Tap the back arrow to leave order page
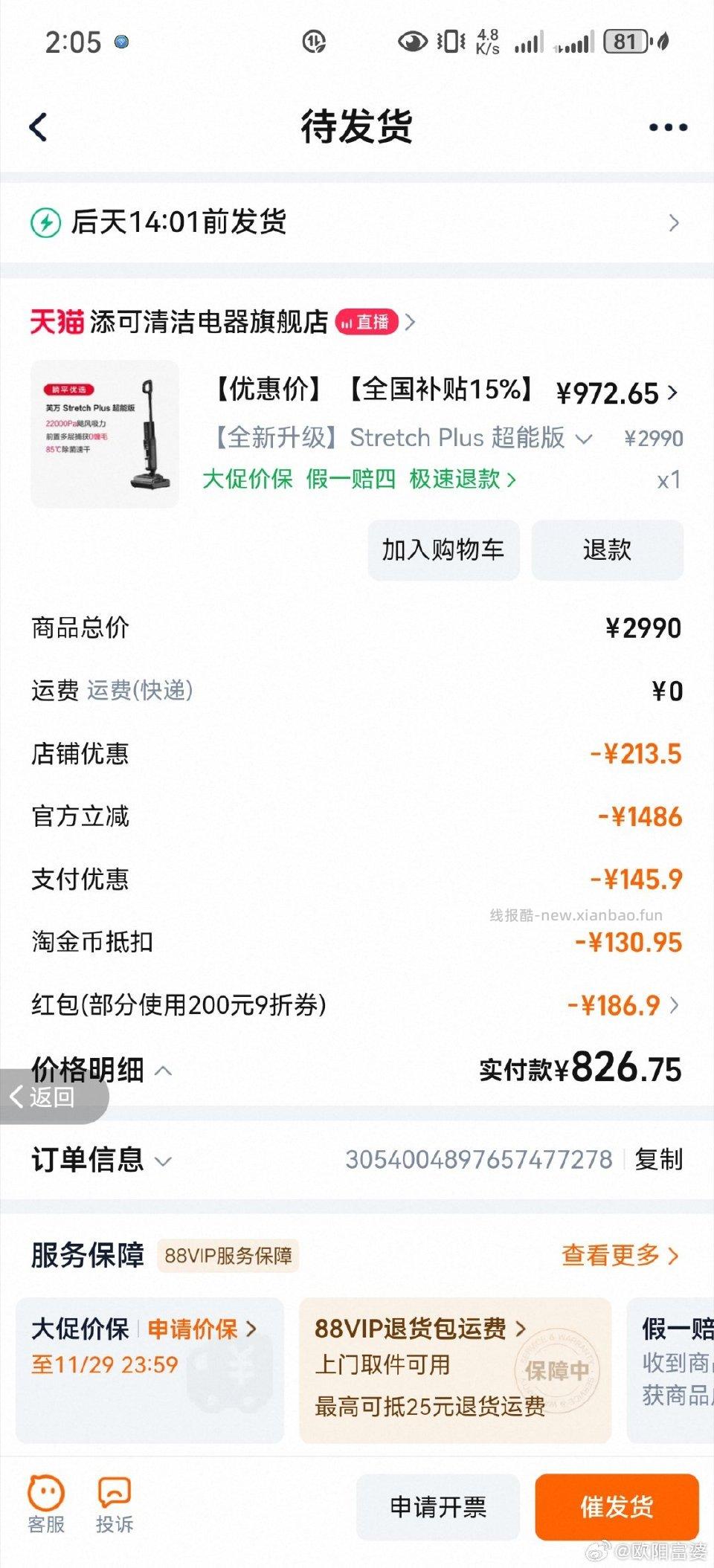714x1568 pixels. point(38,126)
